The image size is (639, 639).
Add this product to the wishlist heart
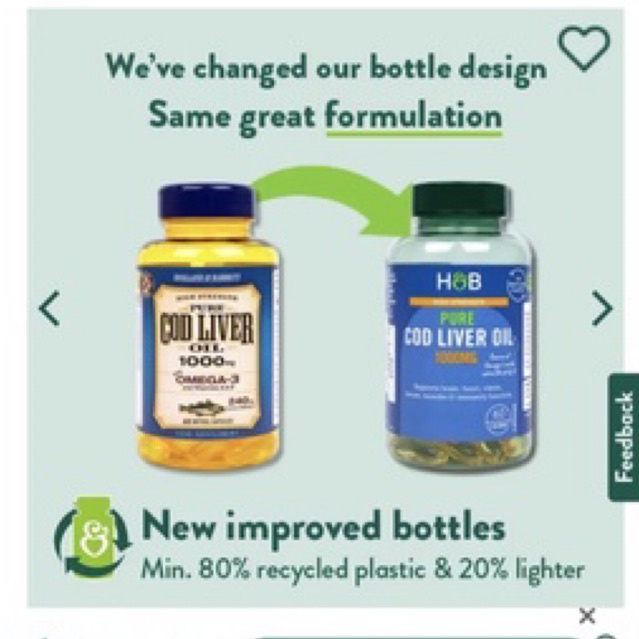click(x=583, y=47)
